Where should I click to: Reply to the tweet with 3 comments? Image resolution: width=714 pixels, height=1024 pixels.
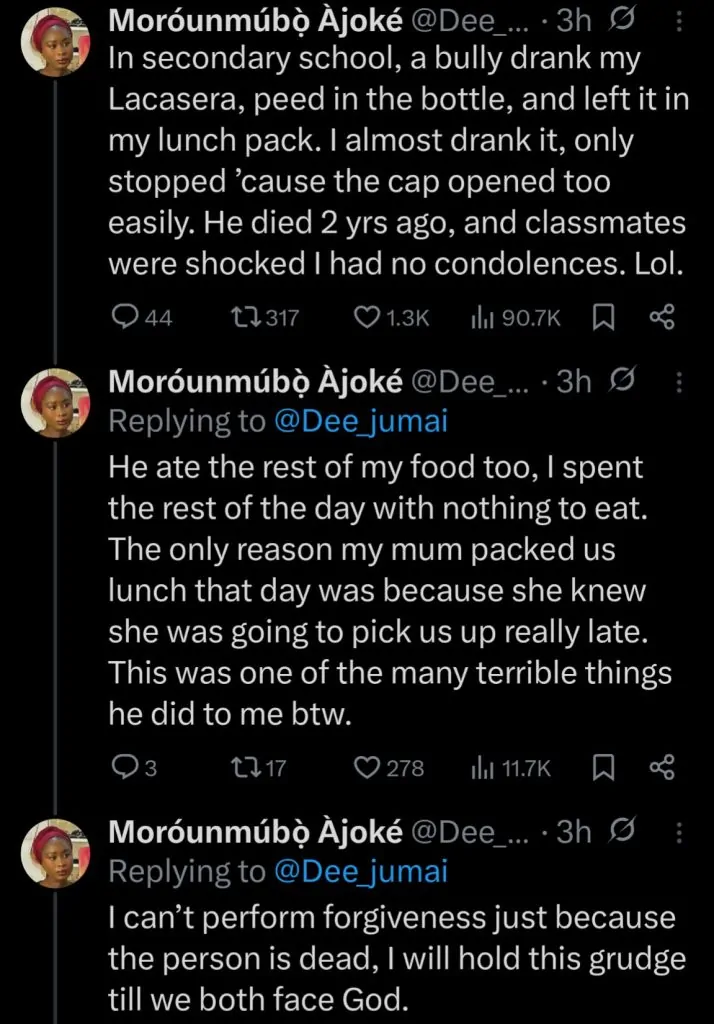click(x=126, y=768)
